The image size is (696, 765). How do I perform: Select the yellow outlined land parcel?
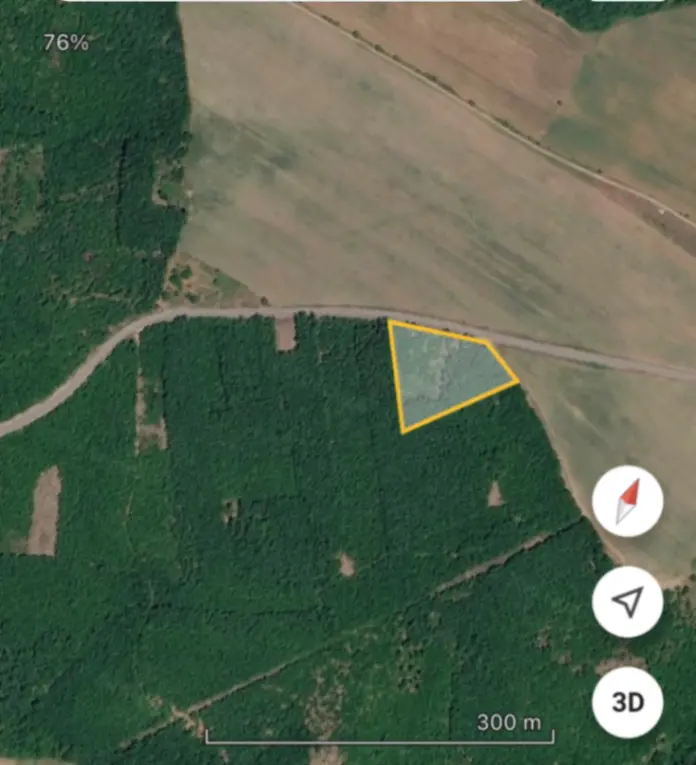coord(446,373)
